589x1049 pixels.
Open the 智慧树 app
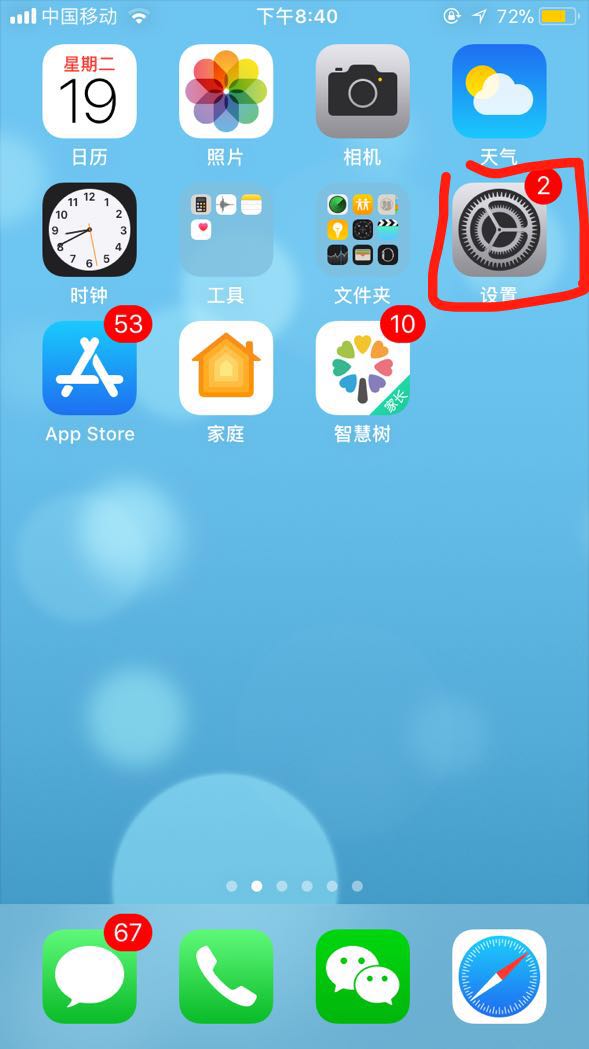point(362,368)
